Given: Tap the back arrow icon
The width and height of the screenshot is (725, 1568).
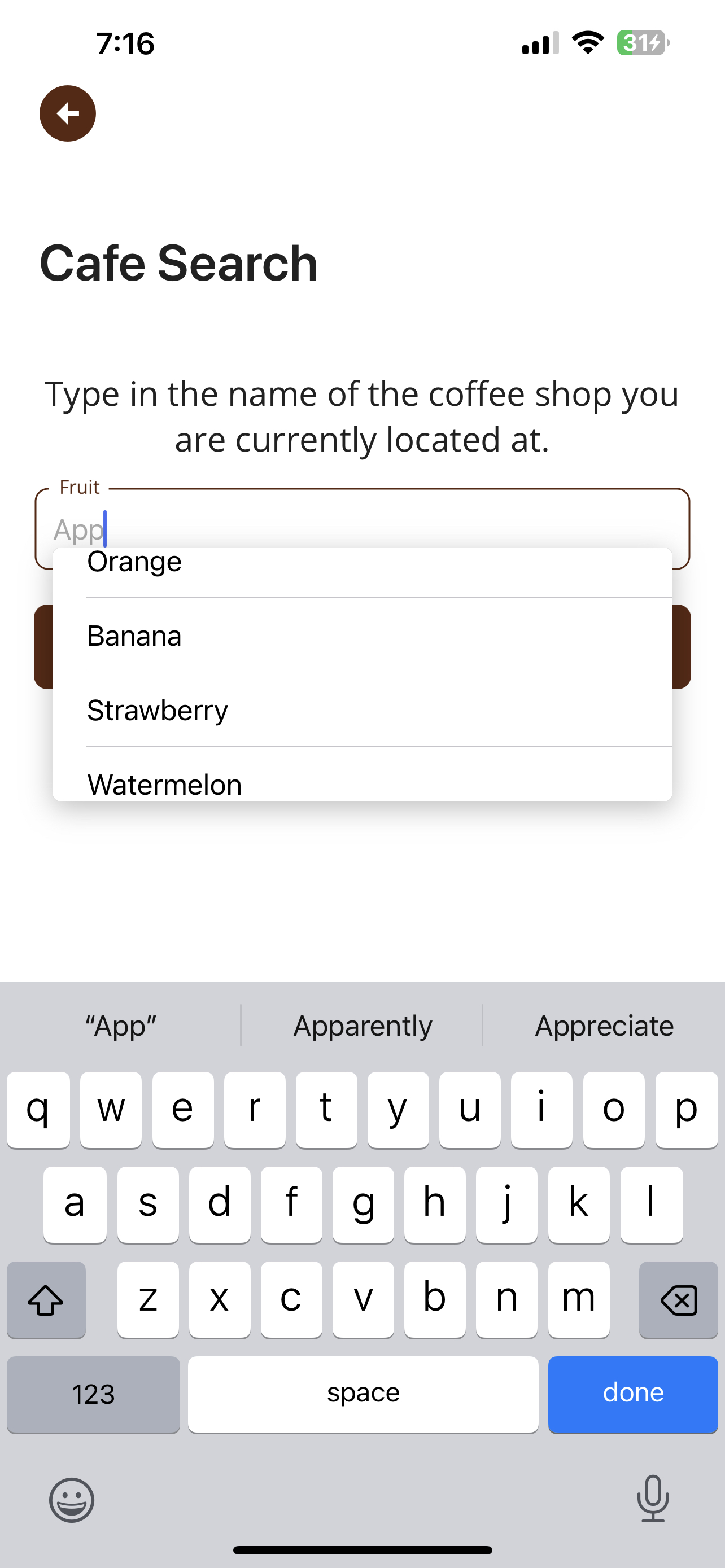Looking at the screenshot, I should coord(67,113).
